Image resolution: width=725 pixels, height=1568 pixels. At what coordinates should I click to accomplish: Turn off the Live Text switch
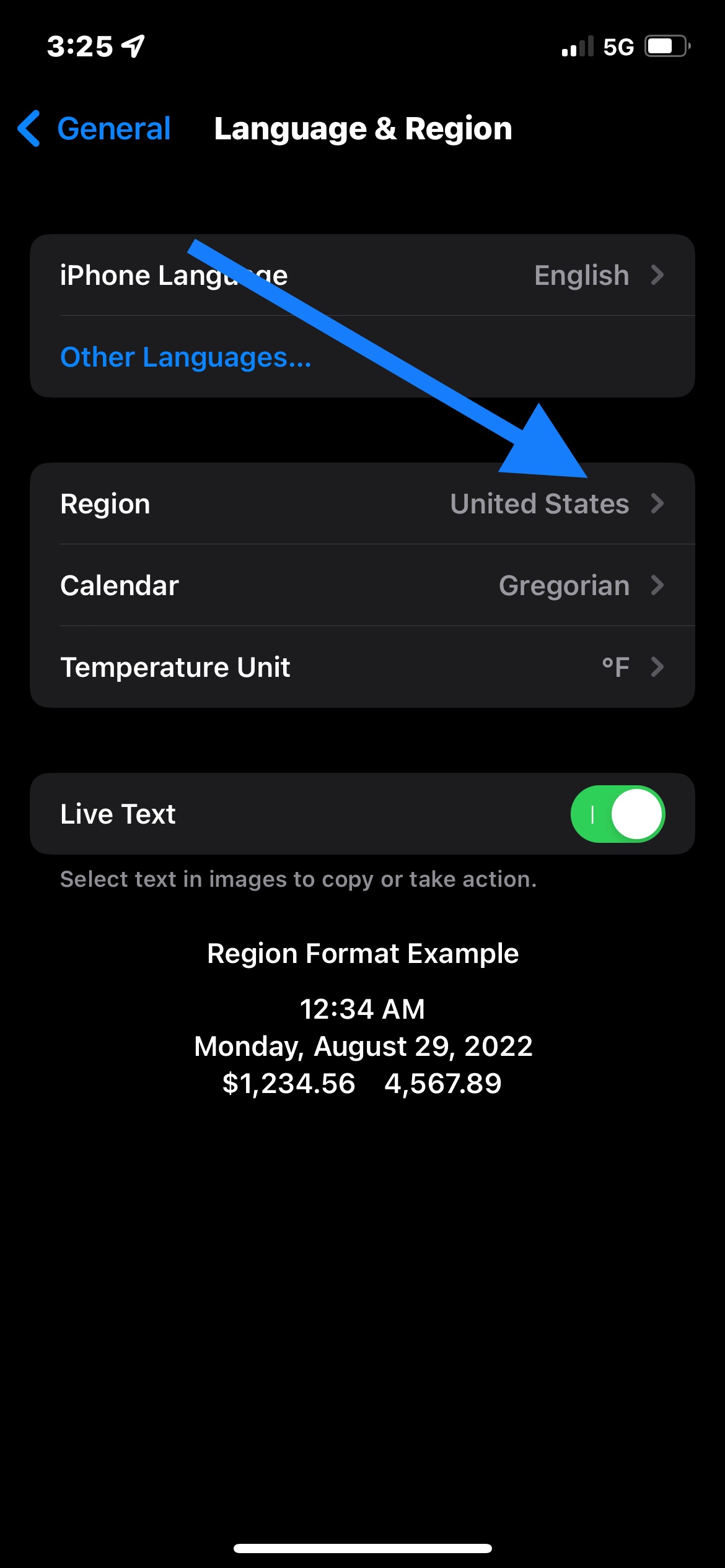[x=618, y=814]
